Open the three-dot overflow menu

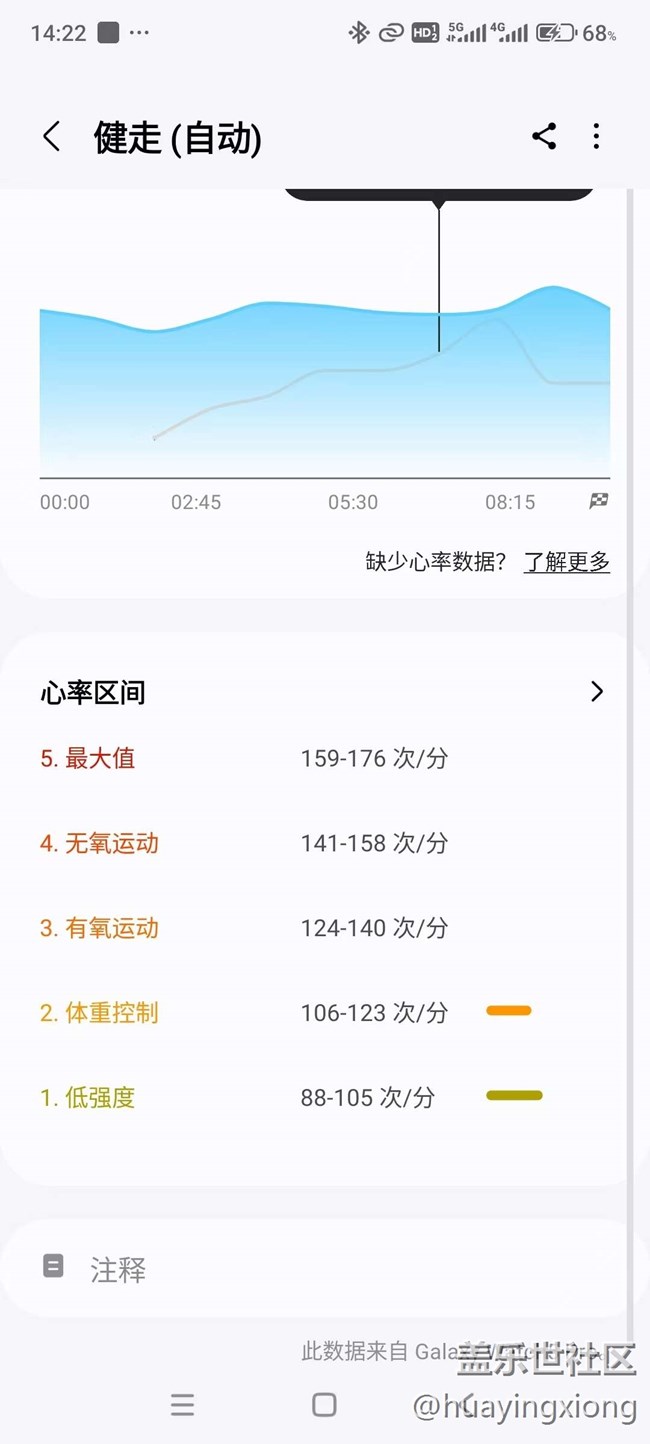(x=596, y=137)
